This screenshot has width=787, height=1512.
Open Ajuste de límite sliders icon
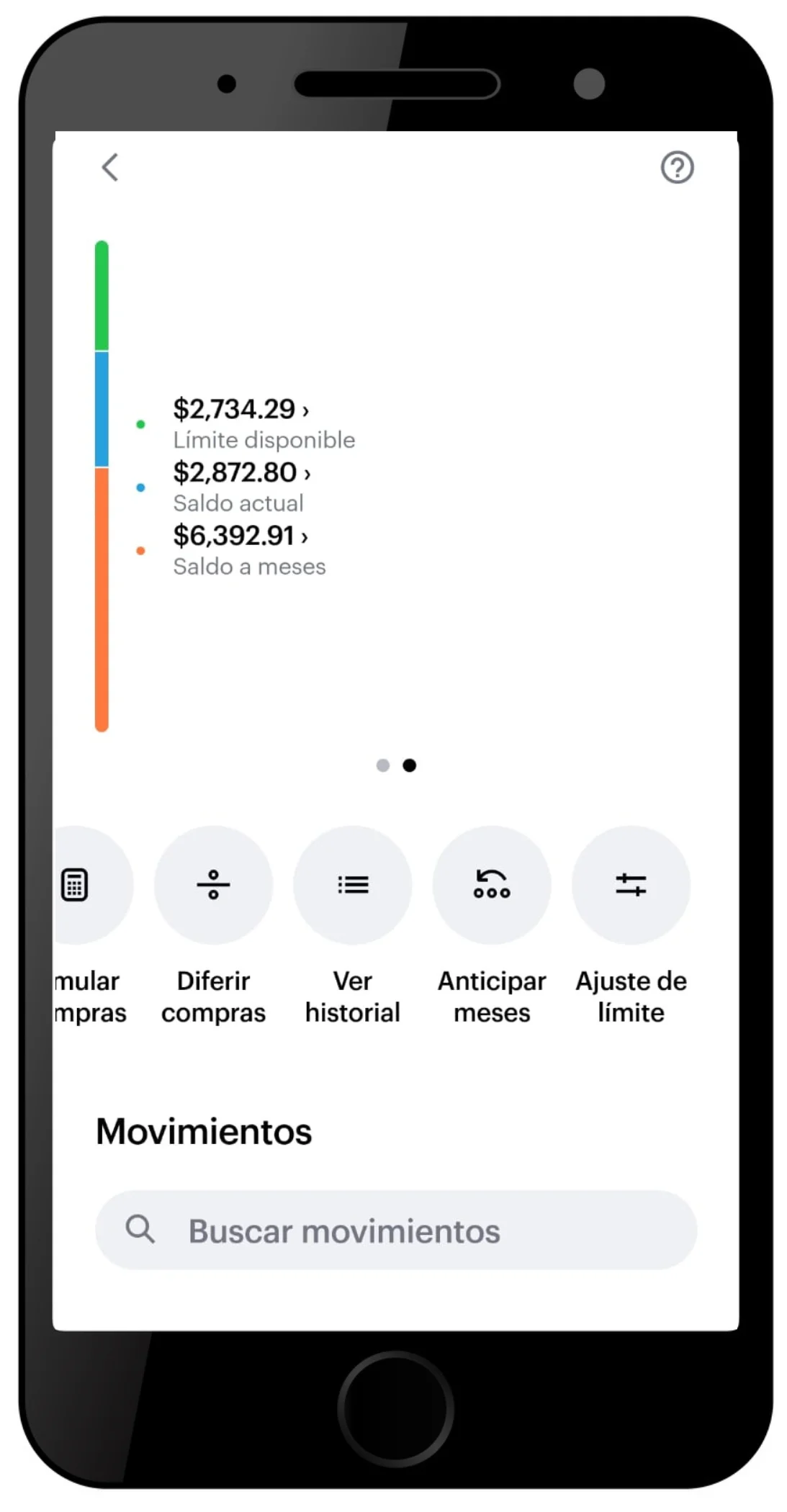(x=631, y=884)
